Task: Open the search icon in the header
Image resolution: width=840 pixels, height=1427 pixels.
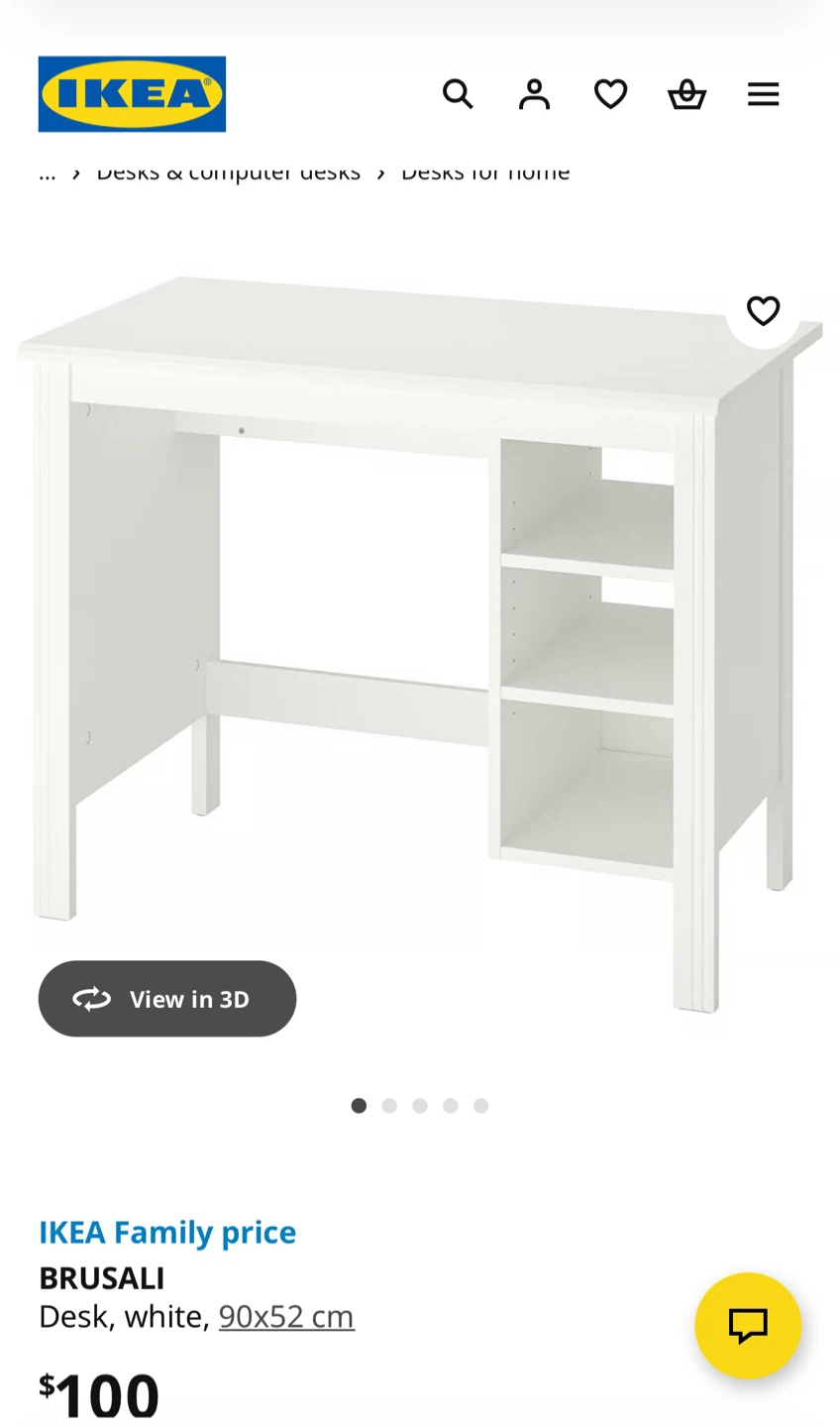Action: click(x=458, y=94)
